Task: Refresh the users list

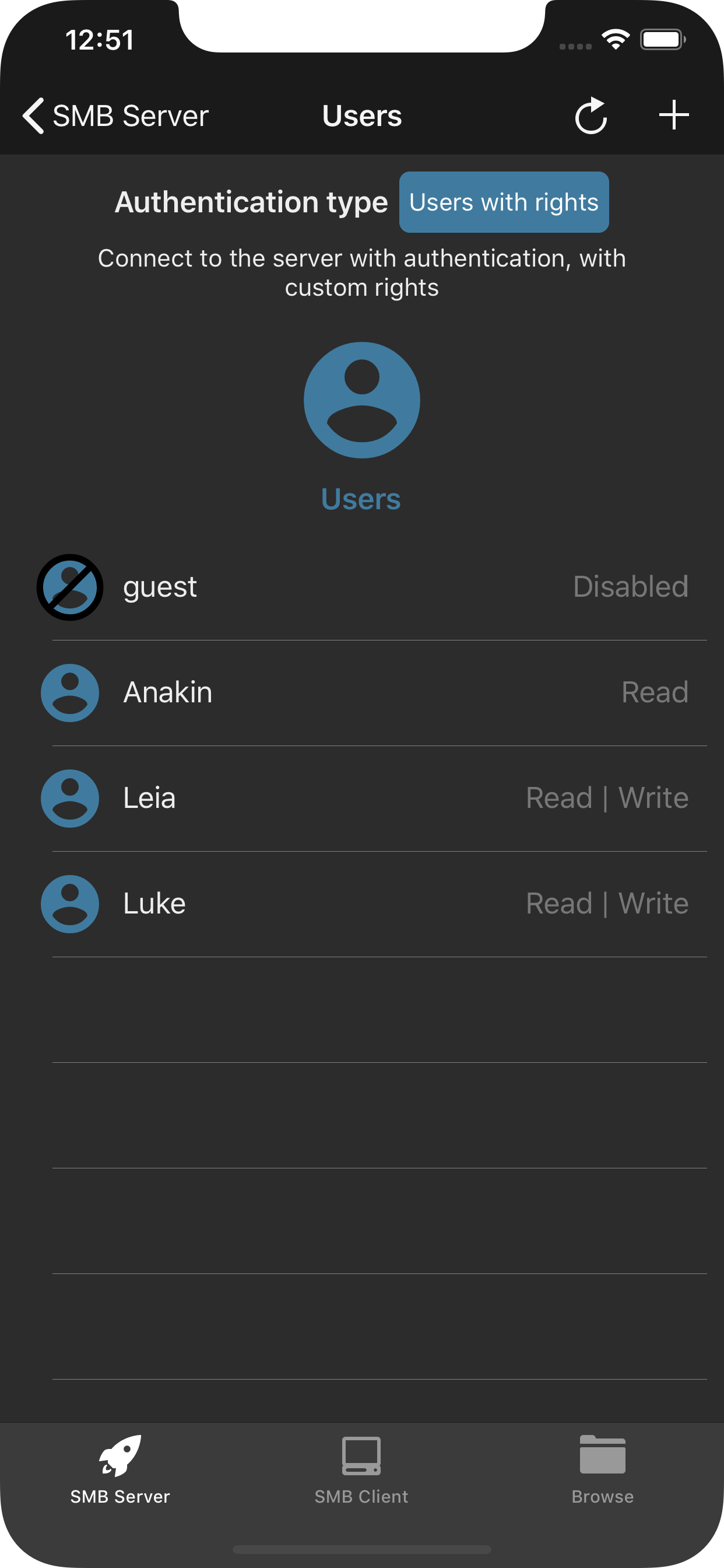Action: coord(591,115)
